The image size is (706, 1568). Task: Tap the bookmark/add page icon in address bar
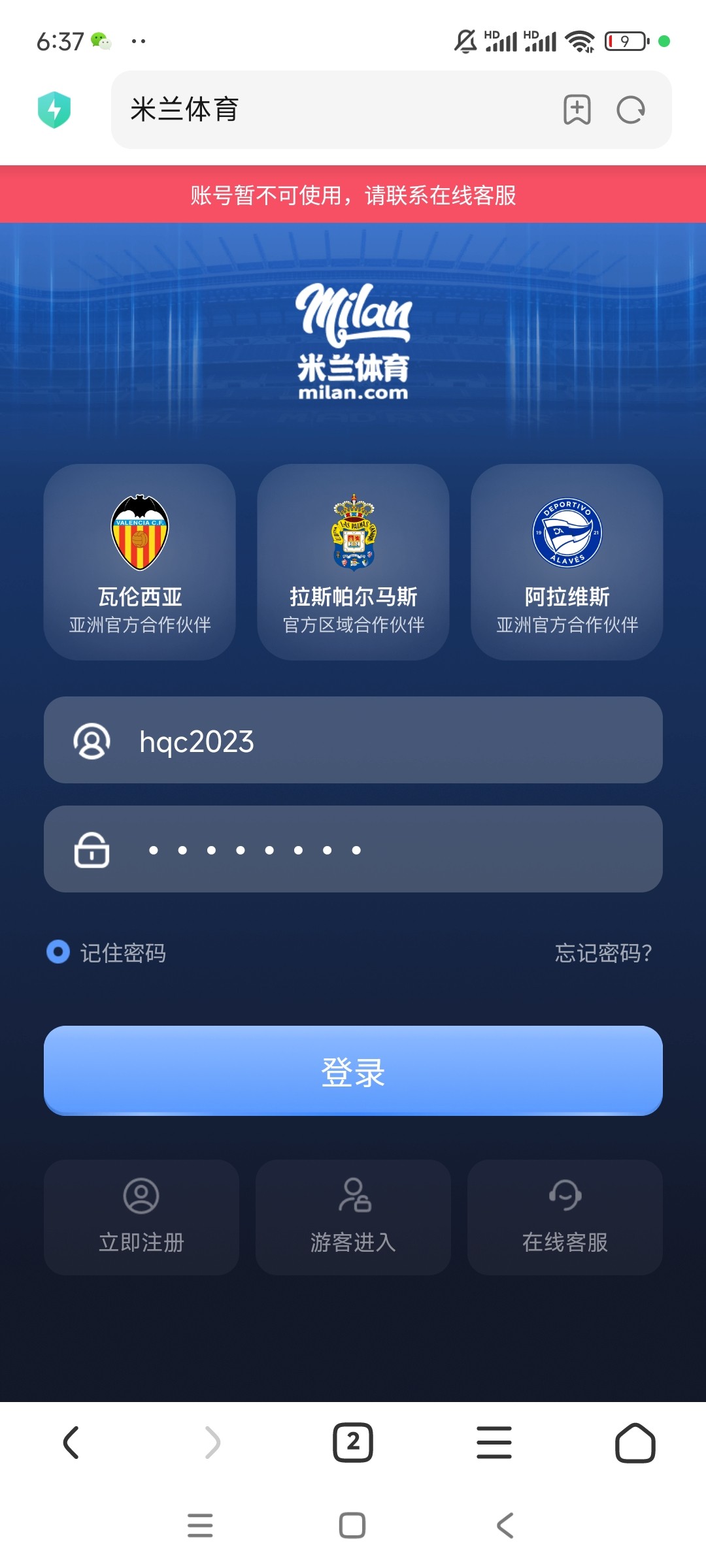point(578,110)
